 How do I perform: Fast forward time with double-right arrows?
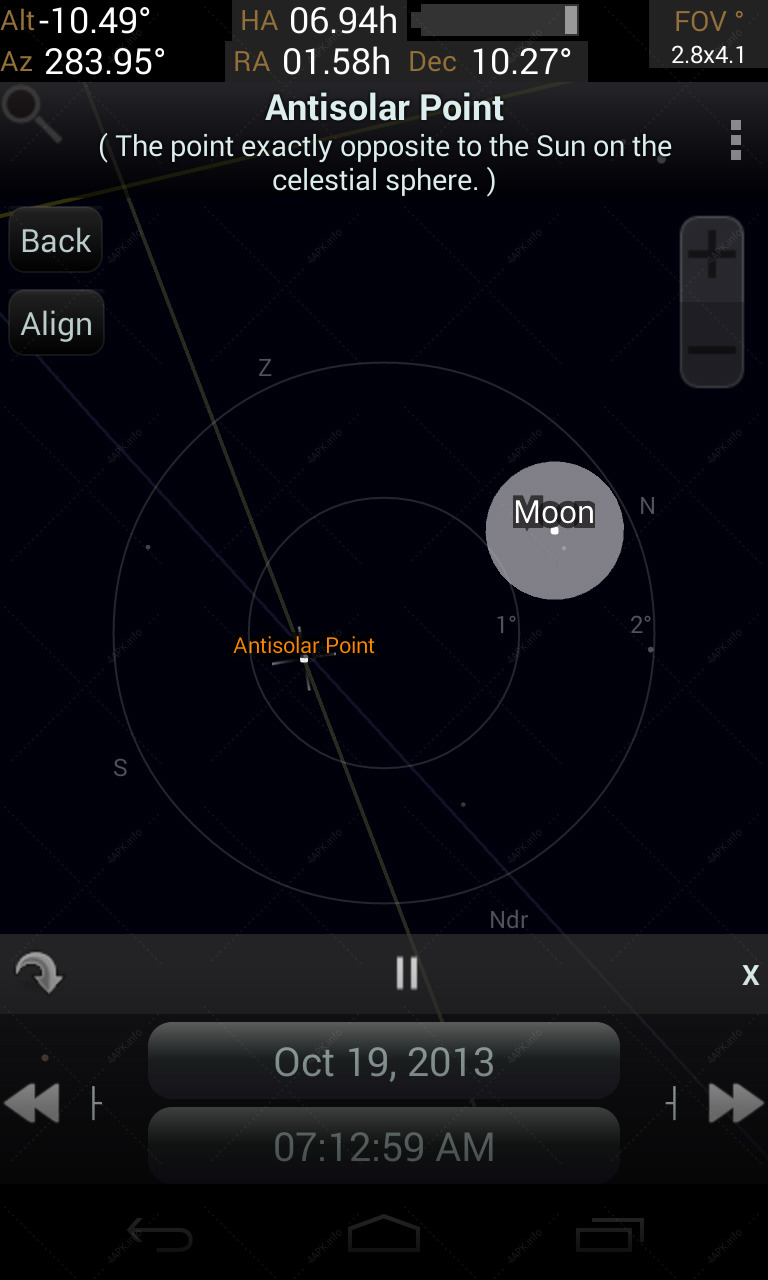[x=736, y=1104]
